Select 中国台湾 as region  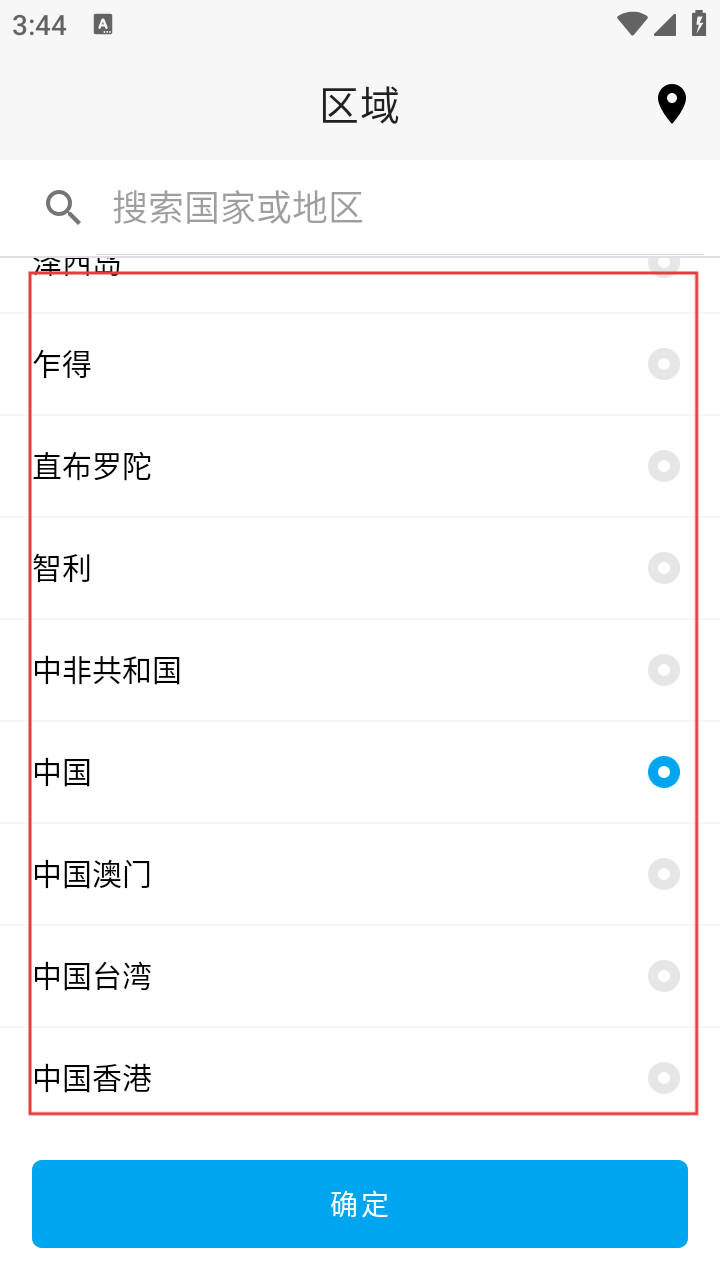point(360,976)
